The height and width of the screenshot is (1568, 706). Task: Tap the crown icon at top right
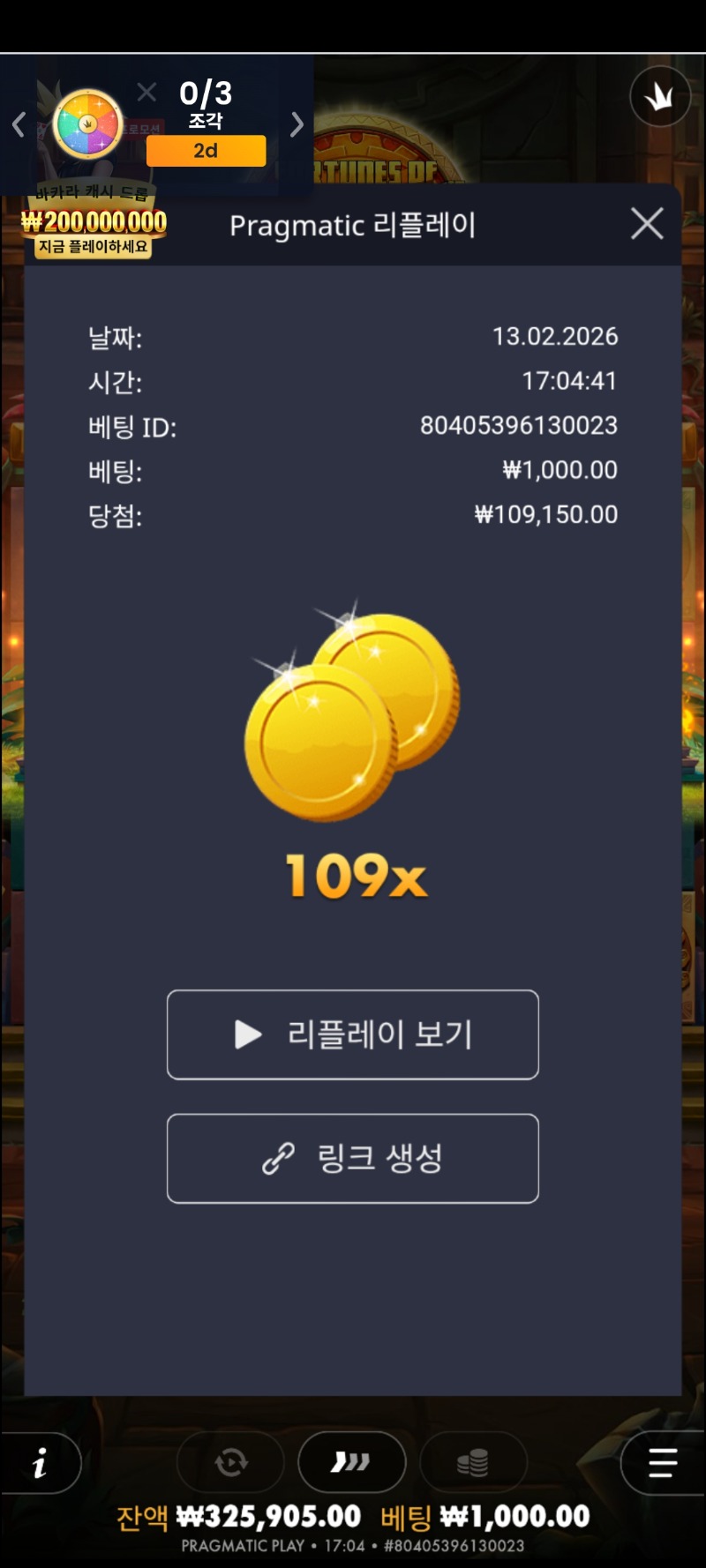[x=659, y=97]
